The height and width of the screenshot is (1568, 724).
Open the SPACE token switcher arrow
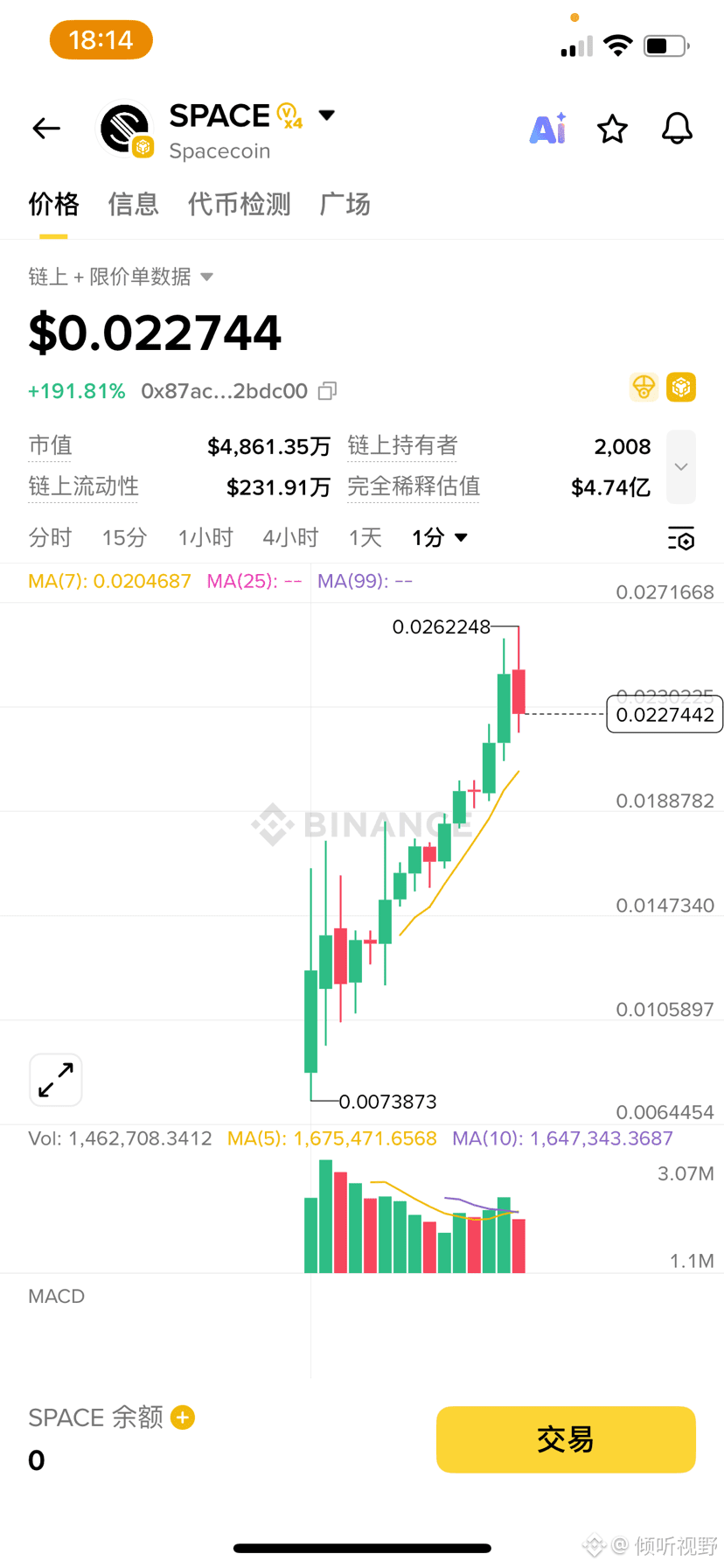[325, 115]
